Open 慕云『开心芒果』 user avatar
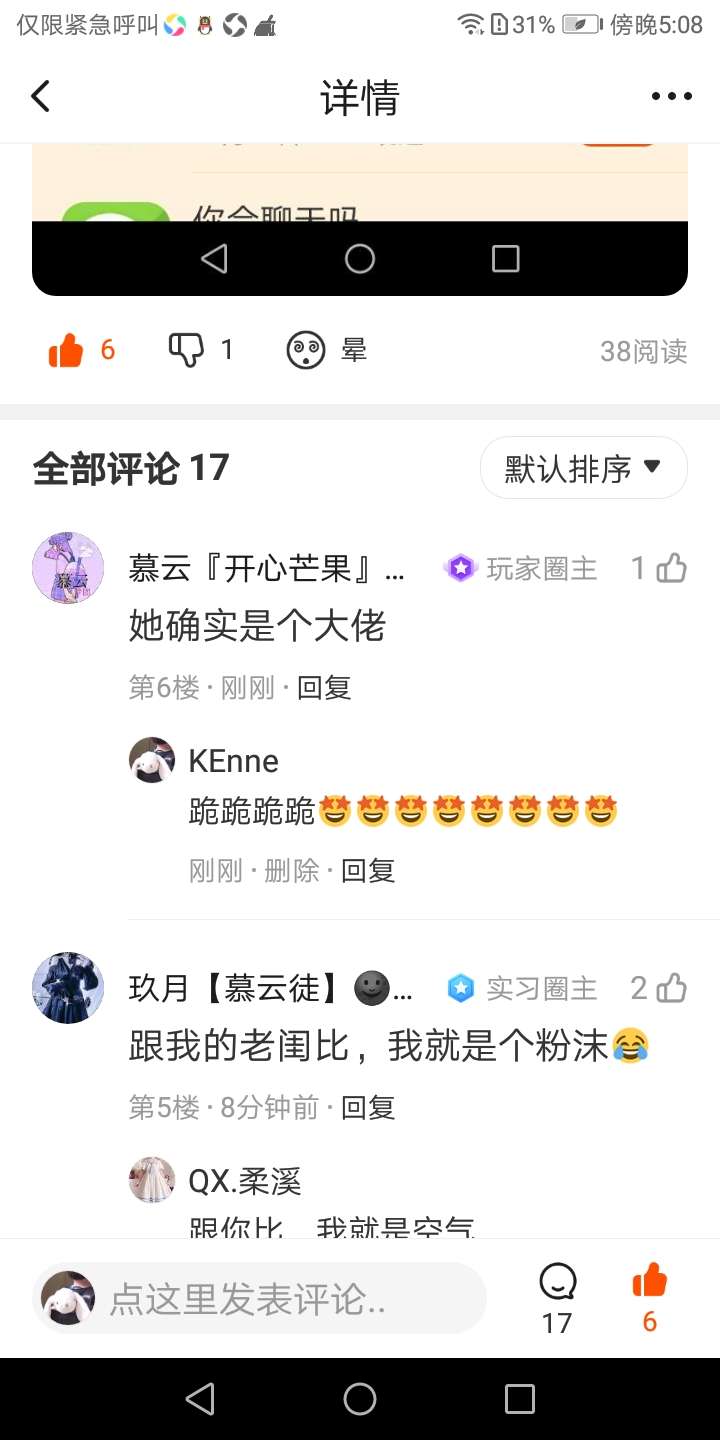720x1440 pixels. (68, 568)
